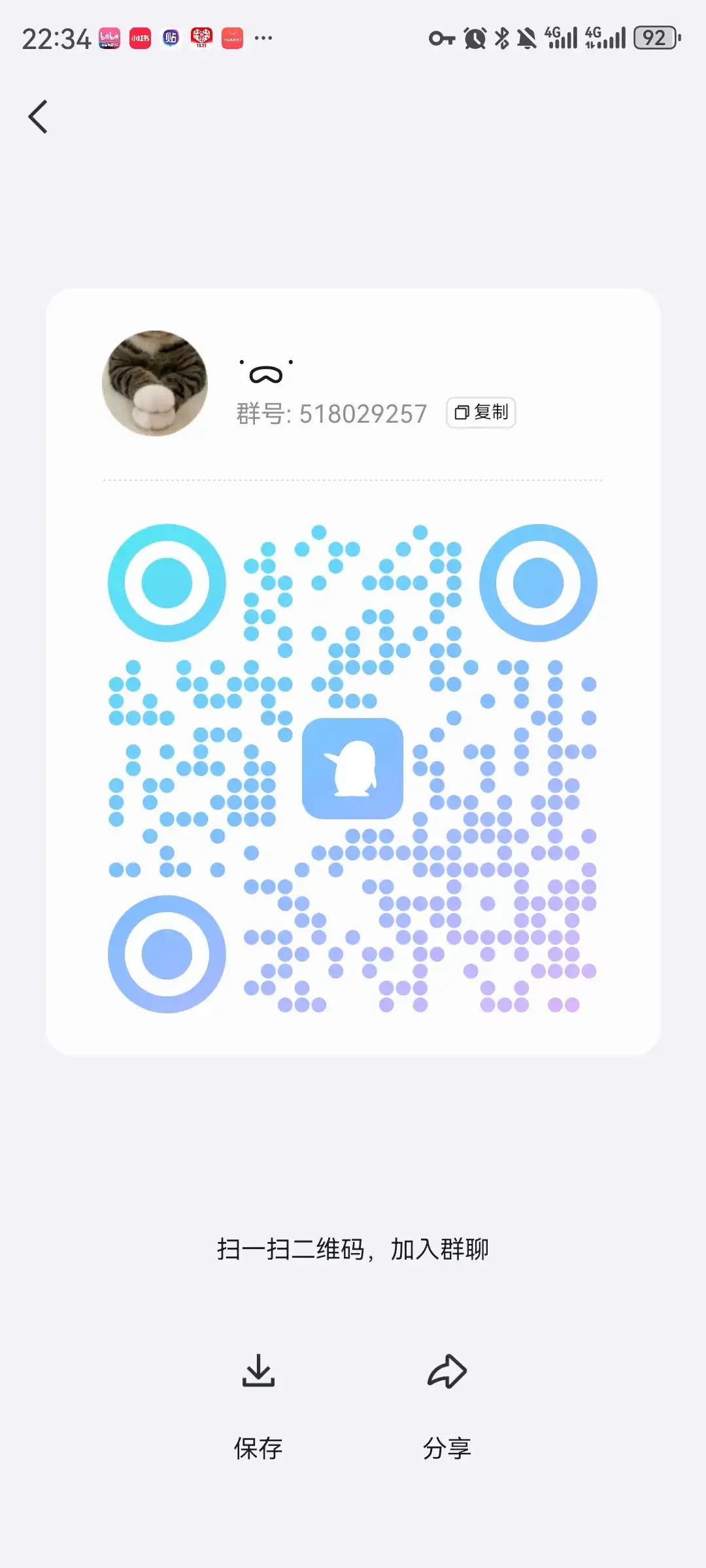Copy the group number 518029257
Screen dimensions: 706x1568
[481, 412]
